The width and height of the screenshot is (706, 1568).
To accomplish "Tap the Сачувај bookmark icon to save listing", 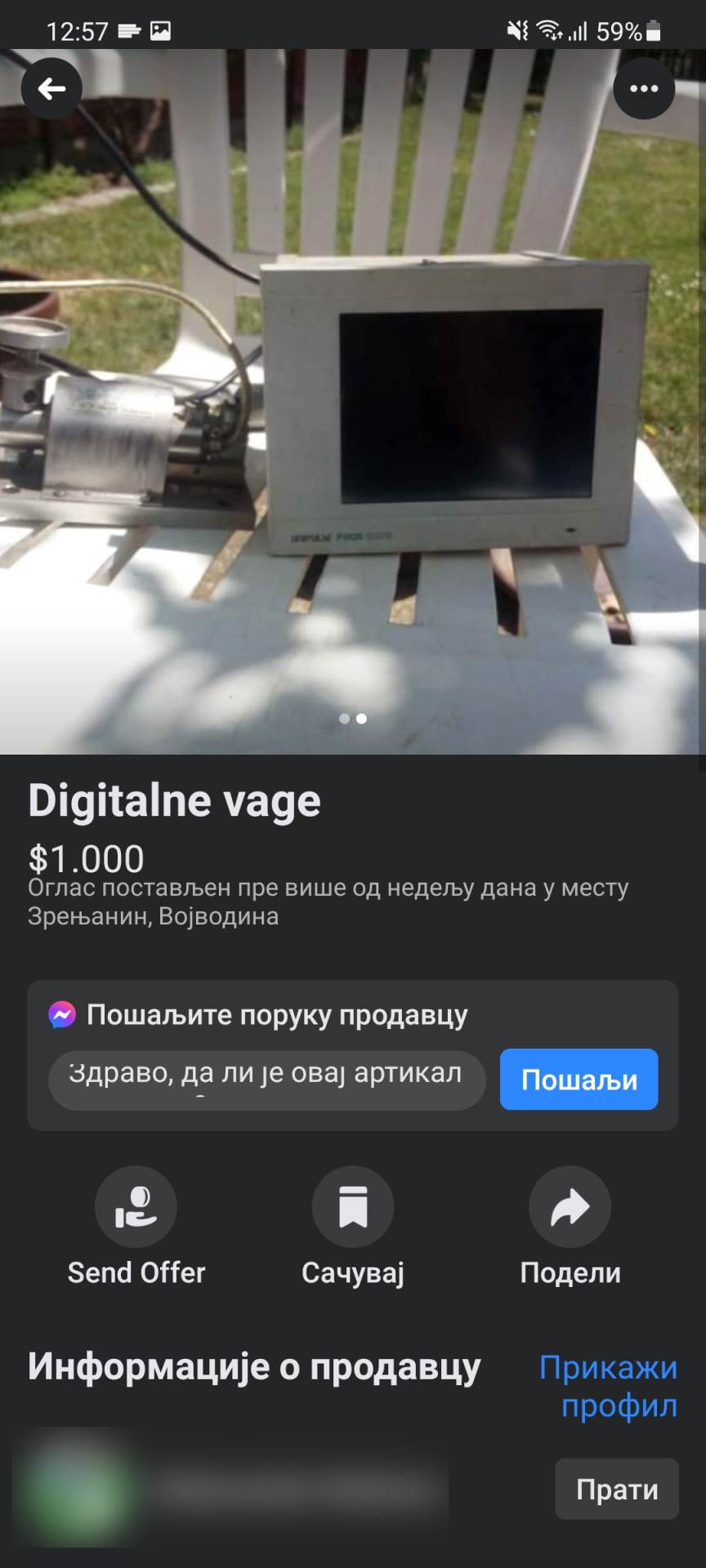I will [x=352, y=1205].
